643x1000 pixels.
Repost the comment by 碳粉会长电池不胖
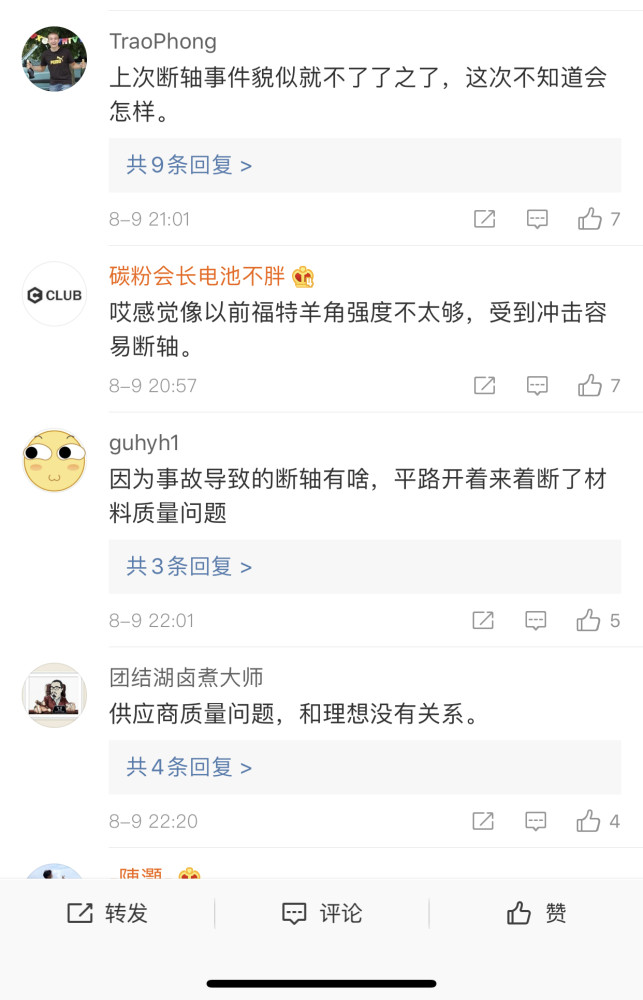(x=484, y=385)
